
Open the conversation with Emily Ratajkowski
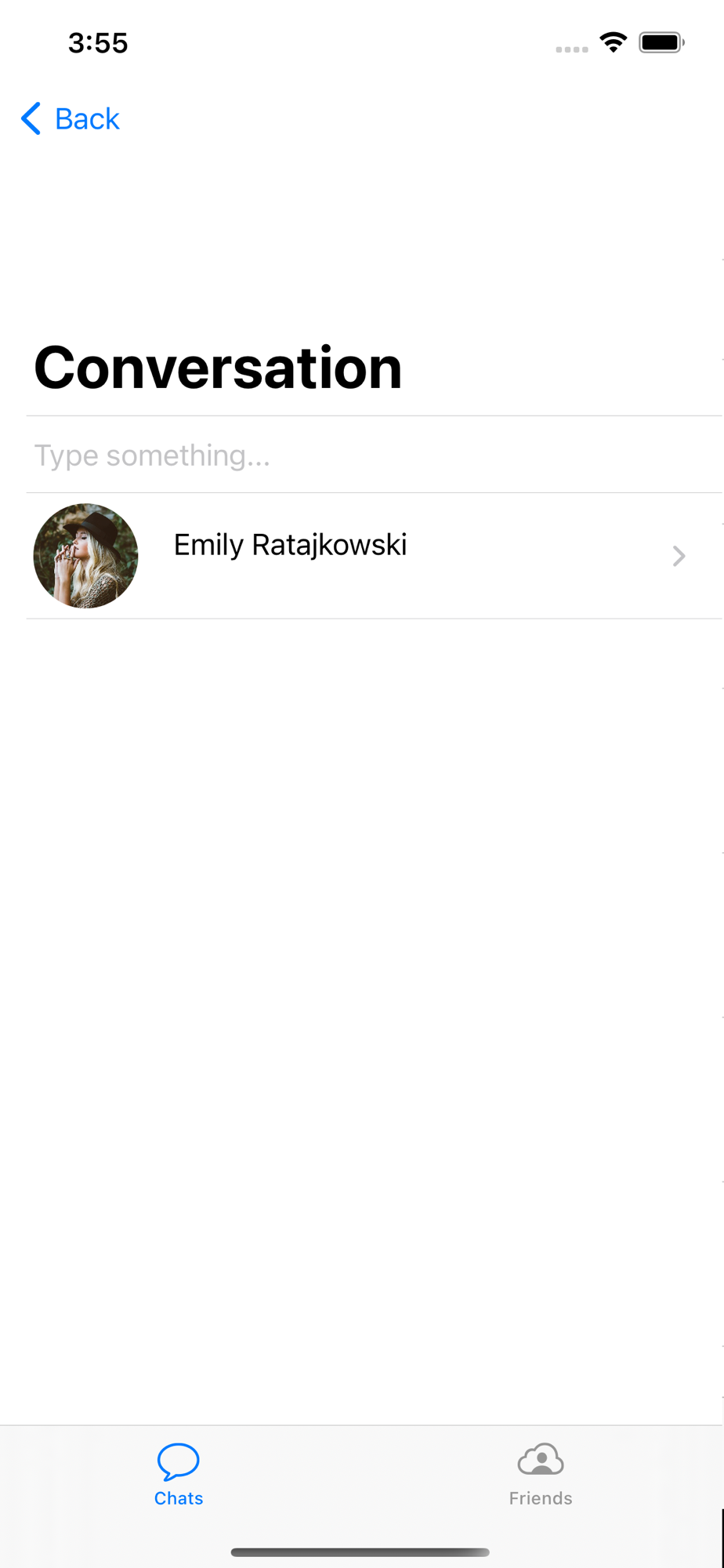coord(375,556)
